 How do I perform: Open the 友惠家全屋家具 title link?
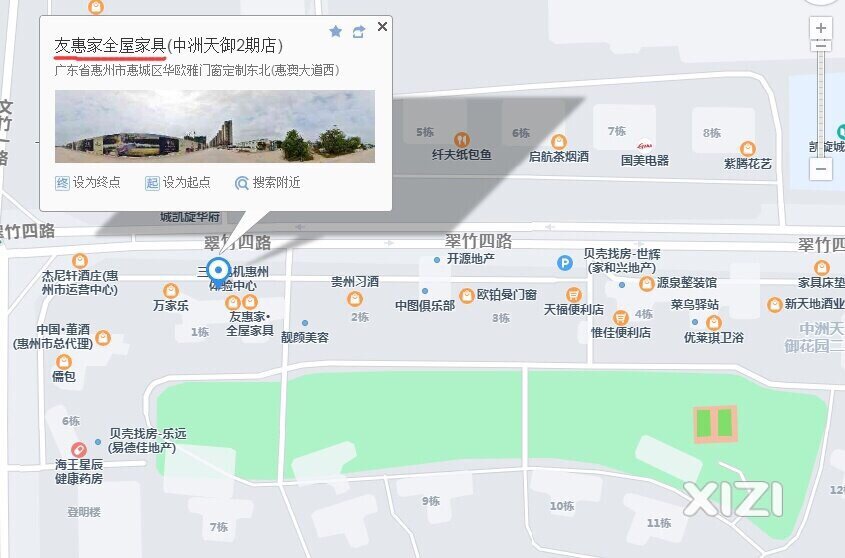tap(168, 45)
